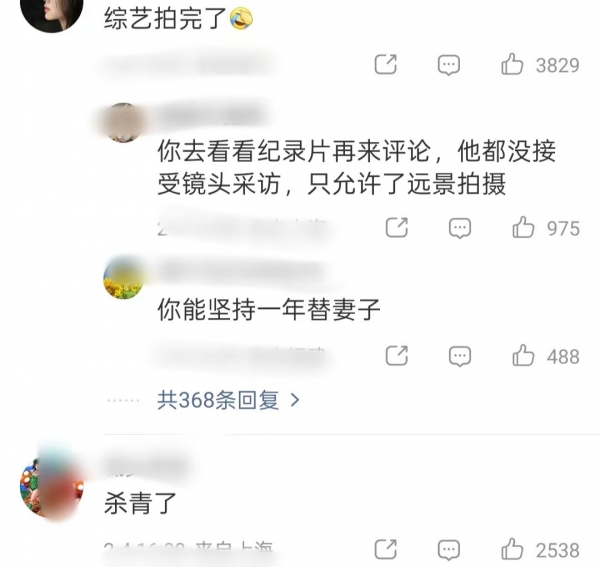Reply to the comment 综艺拍完了
Viewport: 600px width, 567px height.
tap(449, 65)
